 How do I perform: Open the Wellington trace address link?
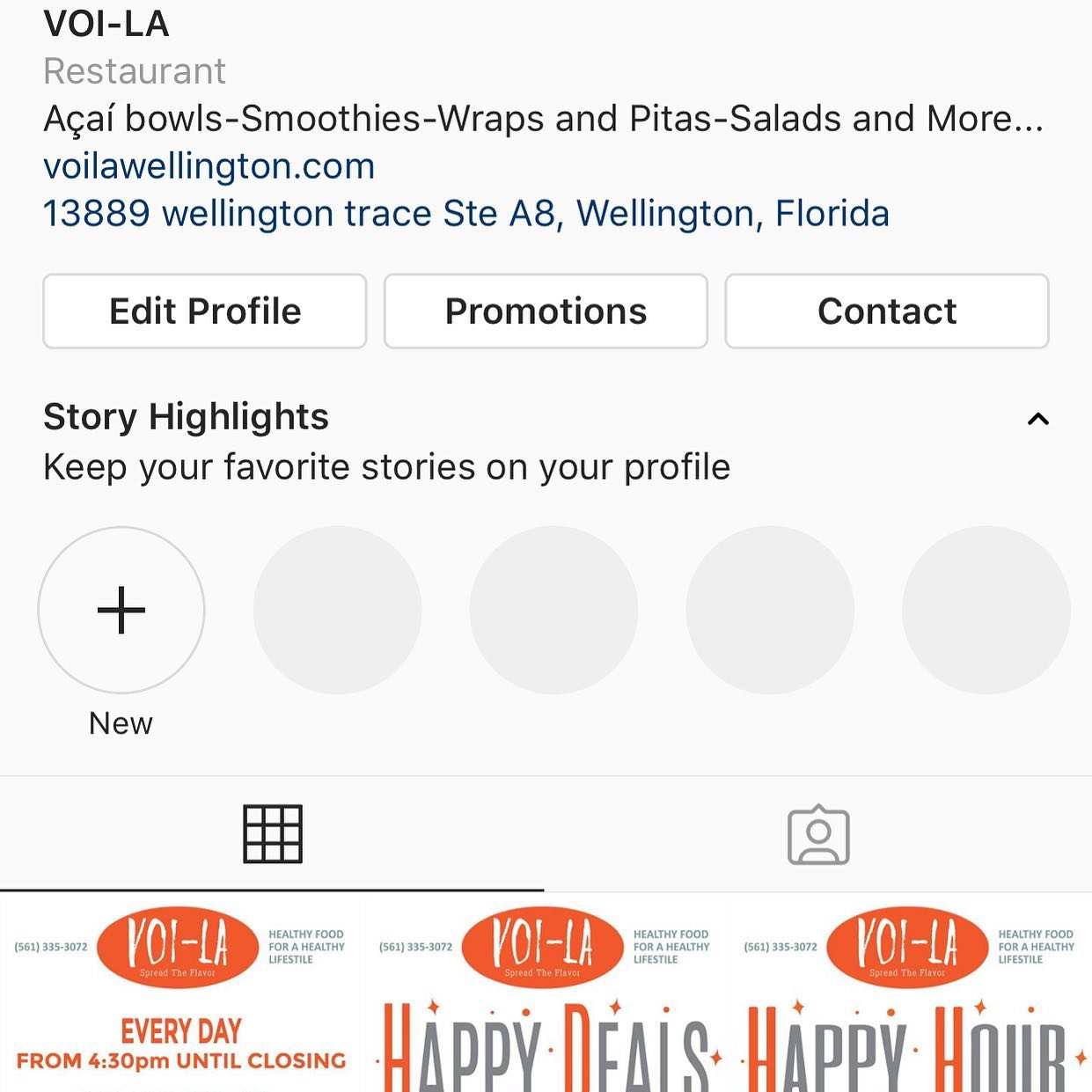pyautogui.click(x=465, y=214)
